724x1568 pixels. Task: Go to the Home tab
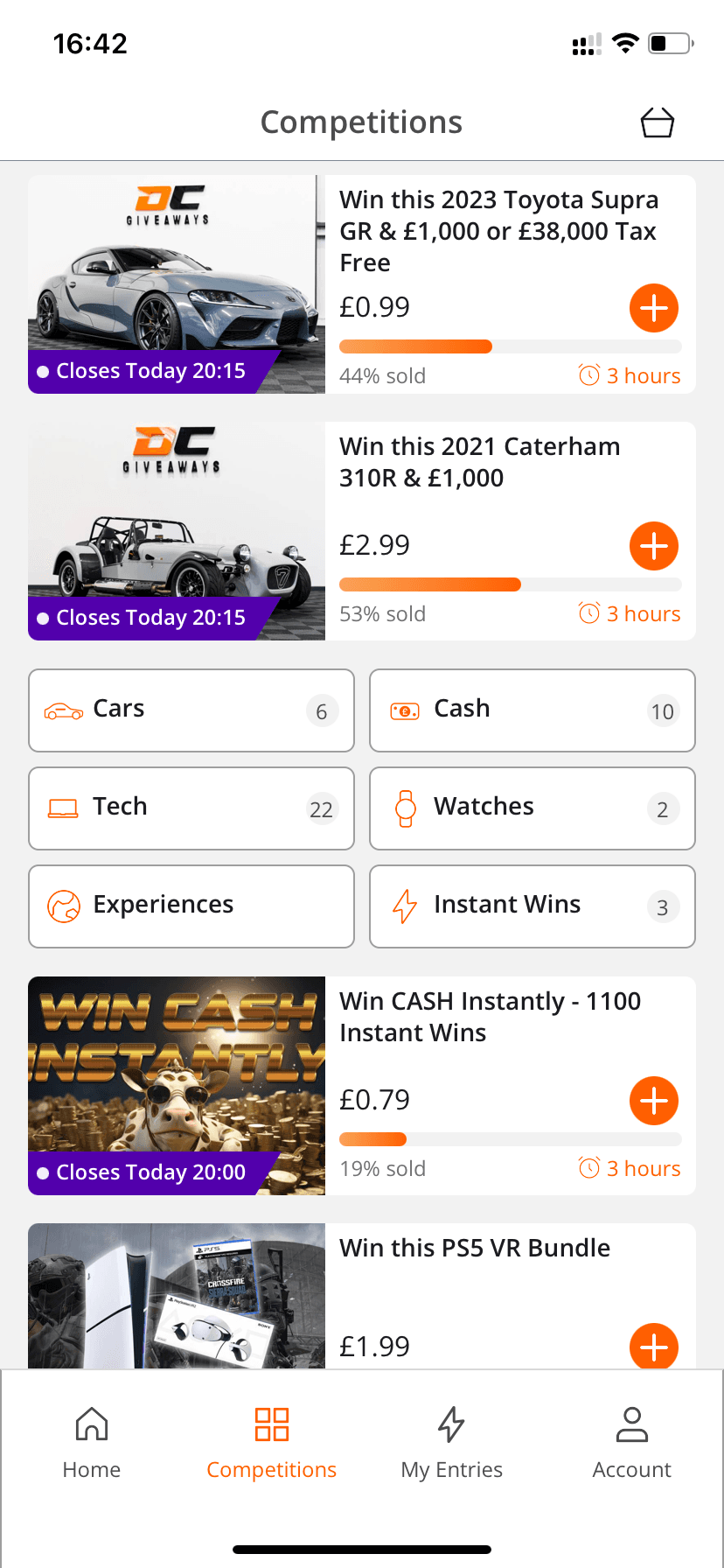[x=92, y=1442]
